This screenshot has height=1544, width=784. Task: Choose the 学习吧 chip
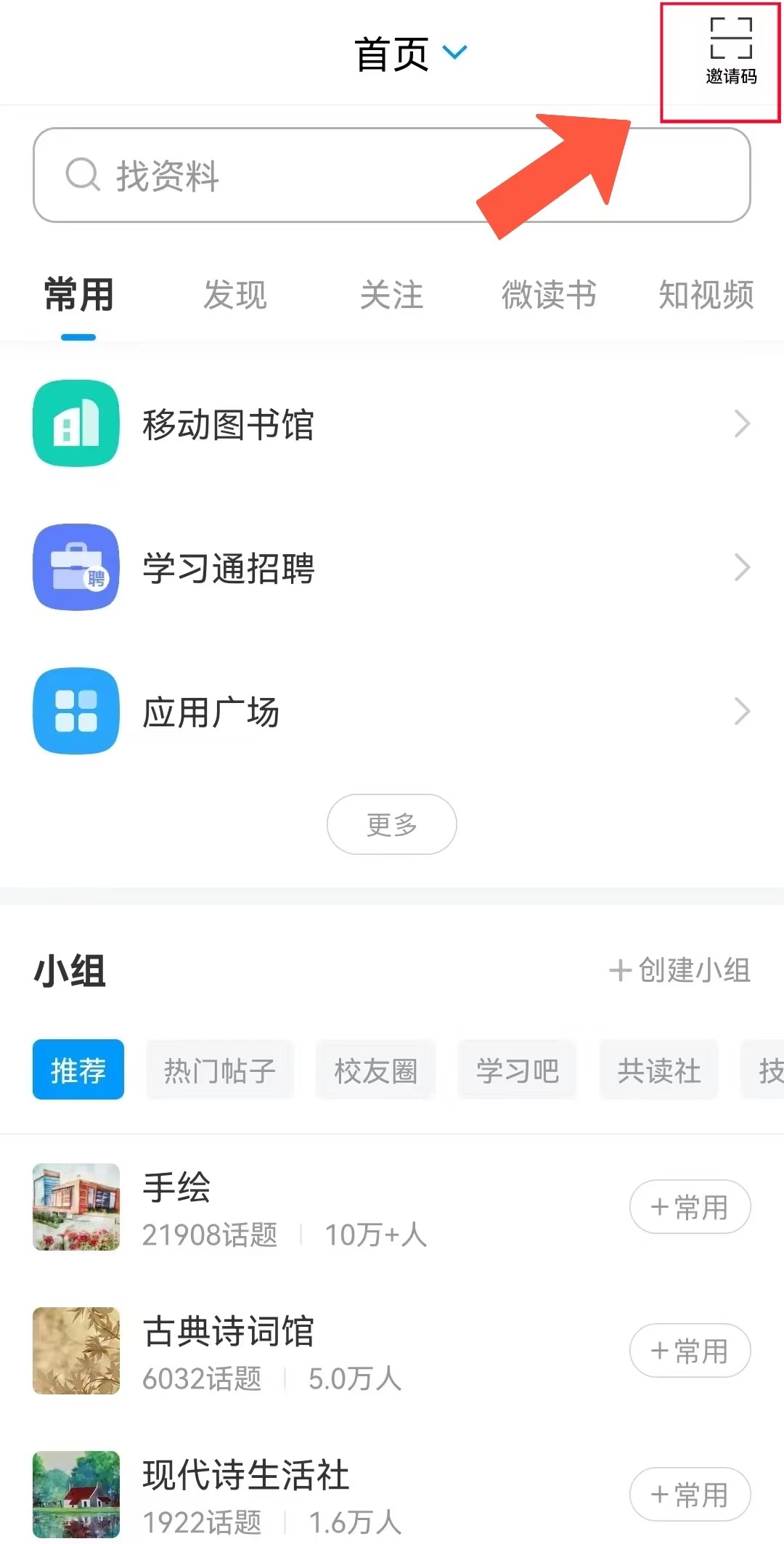[x=517, y=1070]
